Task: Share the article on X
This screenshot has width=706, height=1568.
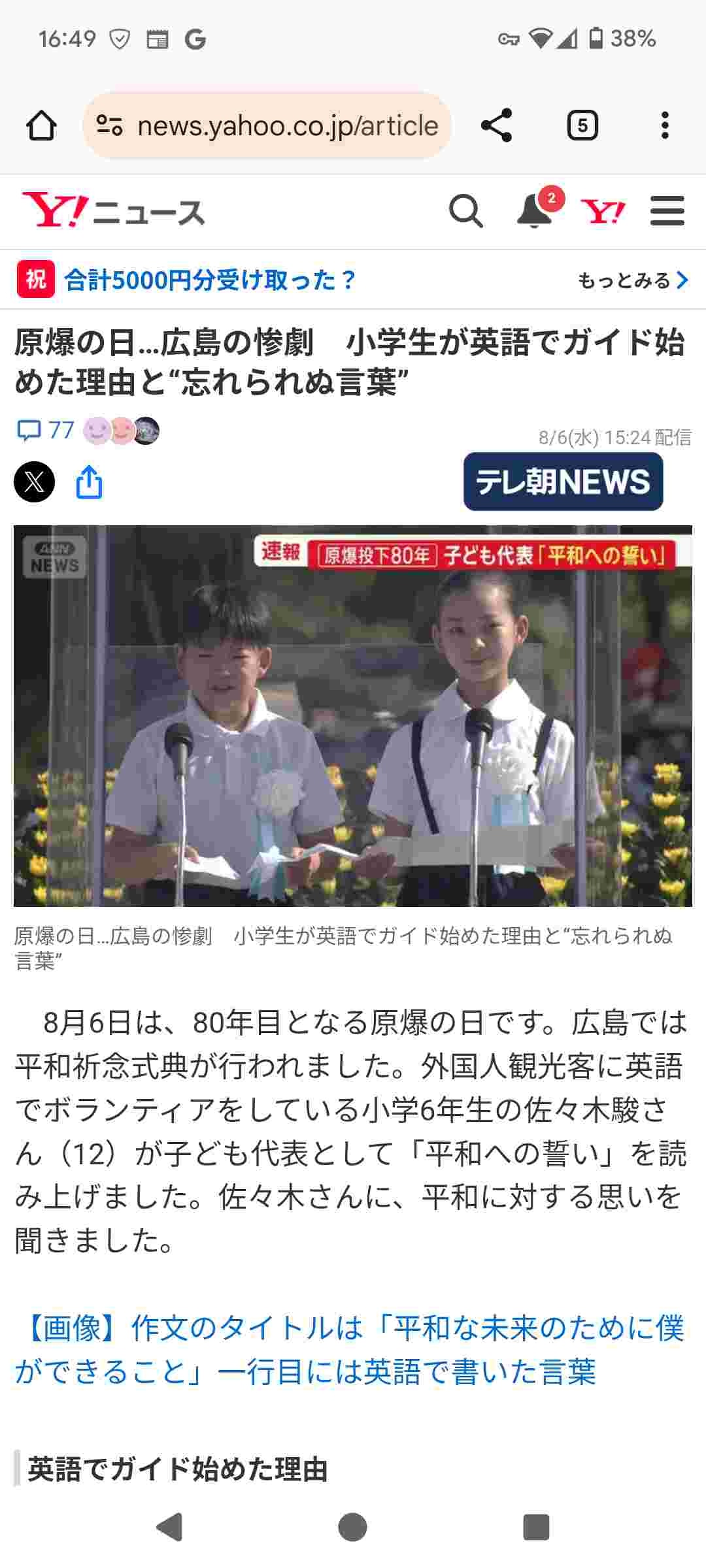Action: pyautogui.click(x=34, y=482)
